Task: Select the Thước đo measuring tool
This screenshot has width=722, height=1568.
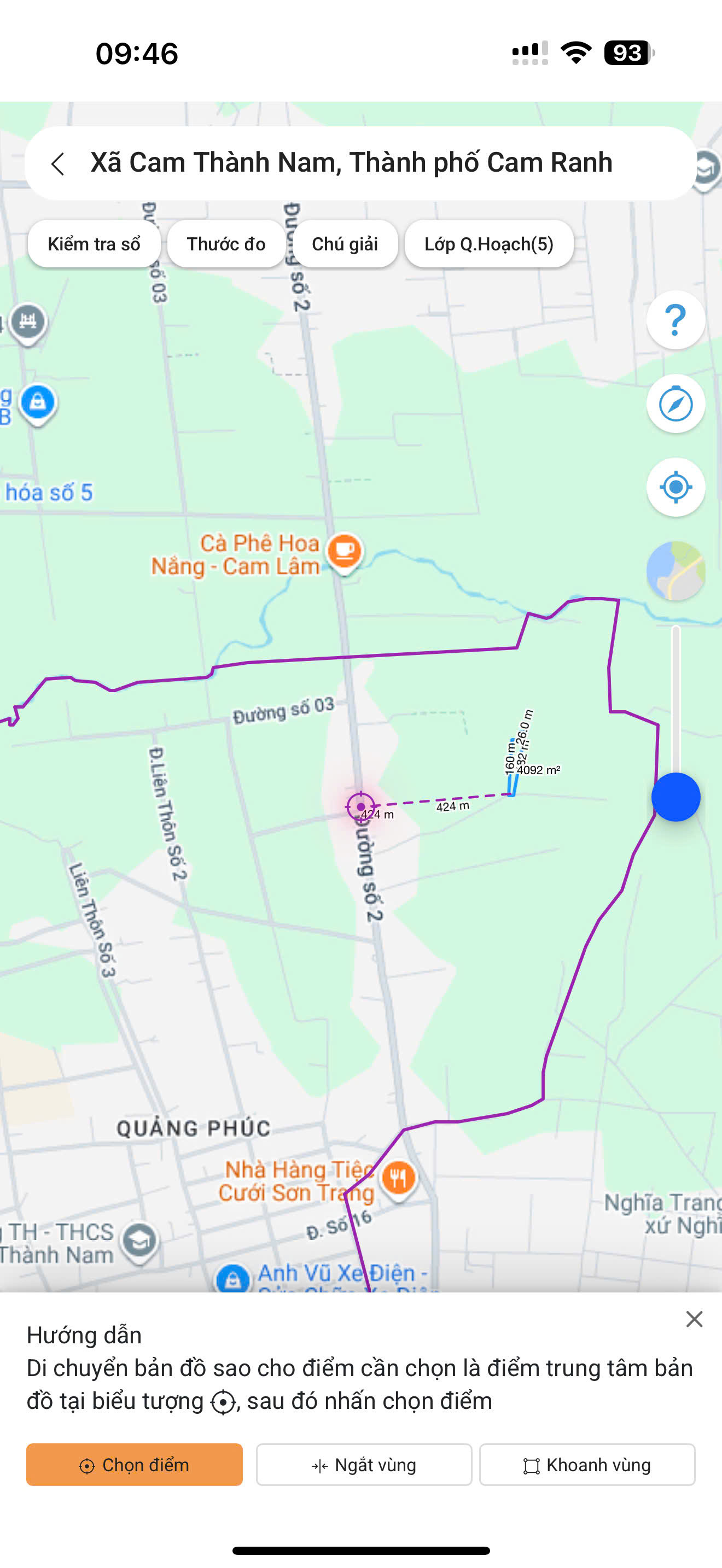Action: click(x=226, y=244)
